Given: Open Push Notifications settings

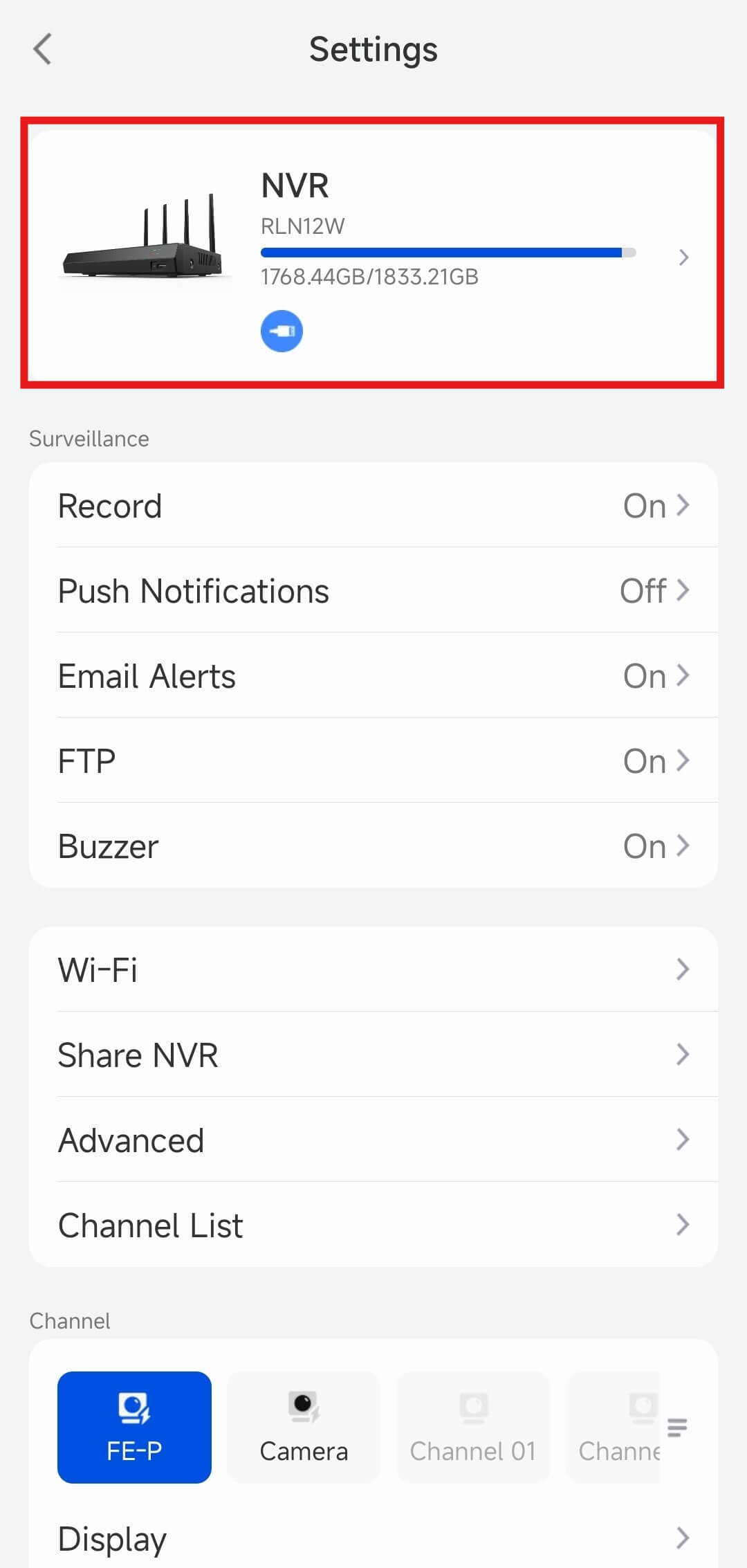Looking at the screenshot, I should point(373,591).
